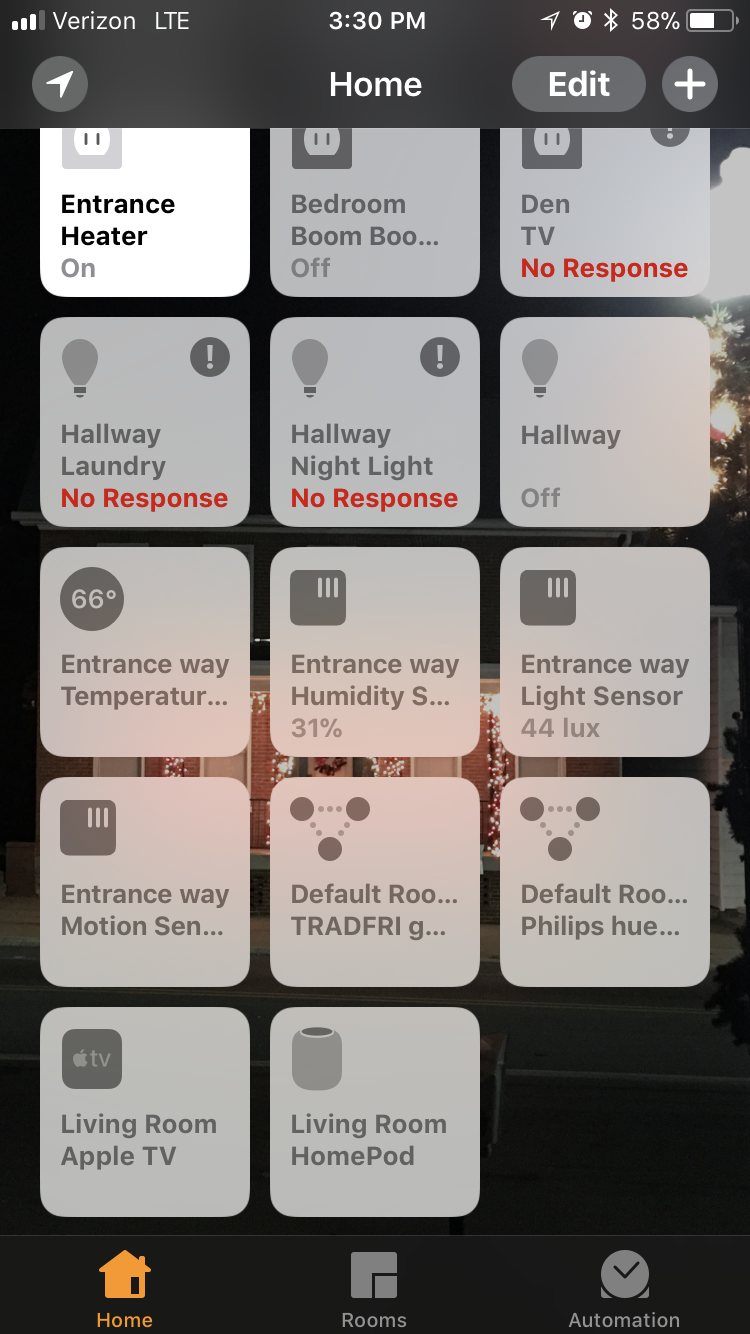
Task: Open Entrance way Temperature sensor tile
Action: (x=145, y=651)
